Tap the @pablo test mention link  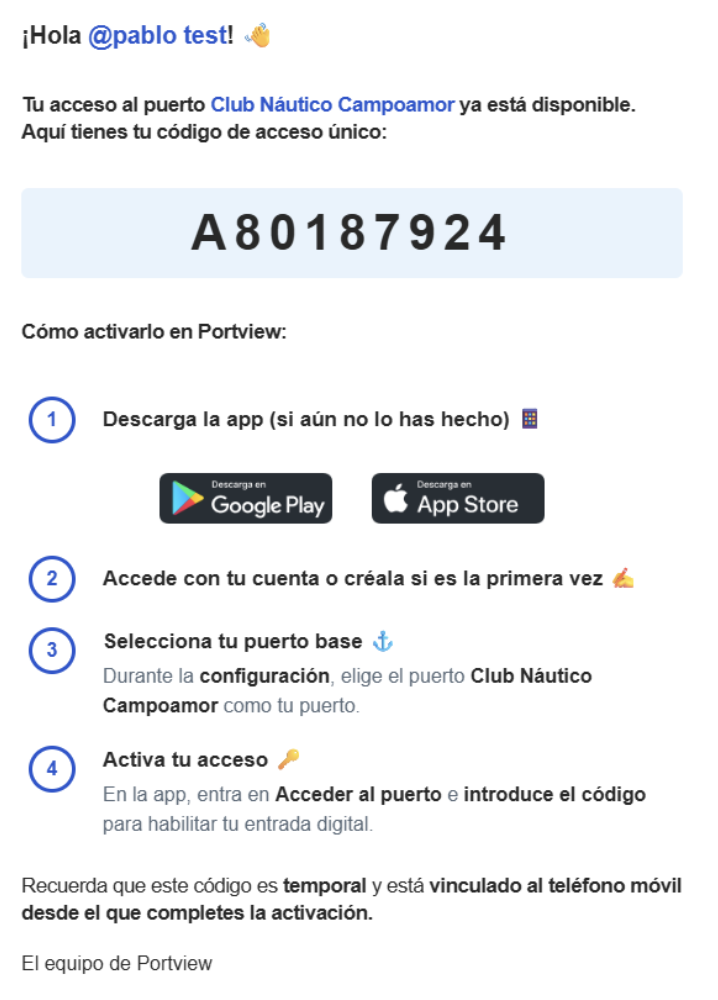tap(157, 37)
